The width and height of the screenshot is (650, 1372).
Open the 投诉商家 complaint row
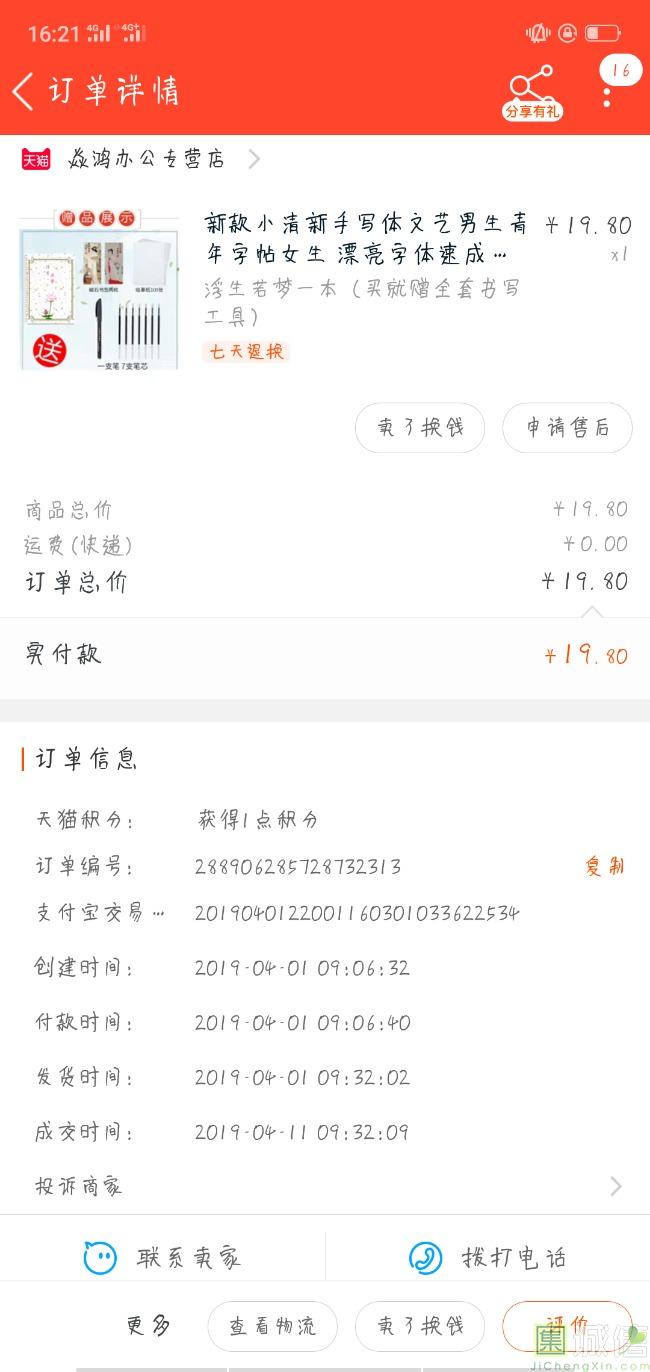[x=325, y=1187]
